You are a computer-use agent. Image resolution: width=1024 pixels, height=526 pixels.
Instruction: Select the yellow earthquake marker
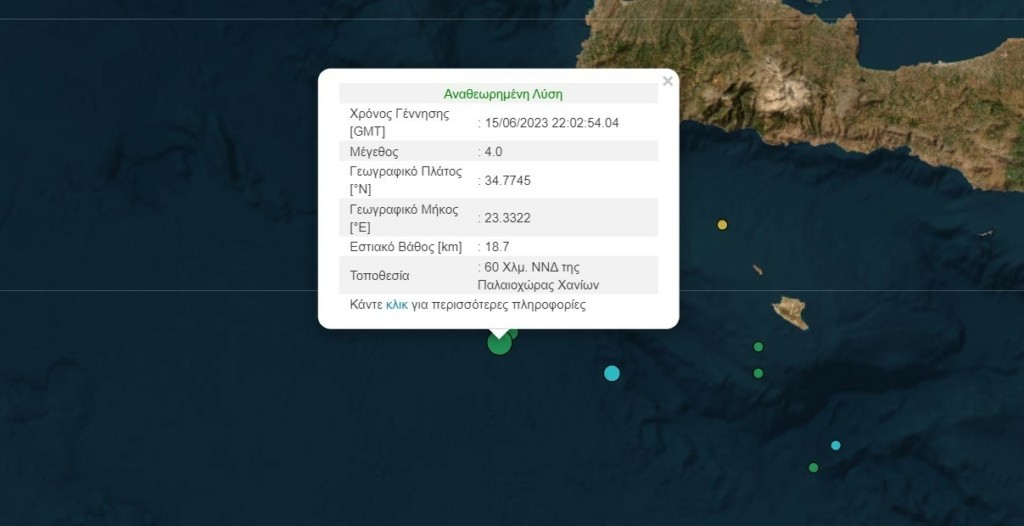tap(722, 225)
